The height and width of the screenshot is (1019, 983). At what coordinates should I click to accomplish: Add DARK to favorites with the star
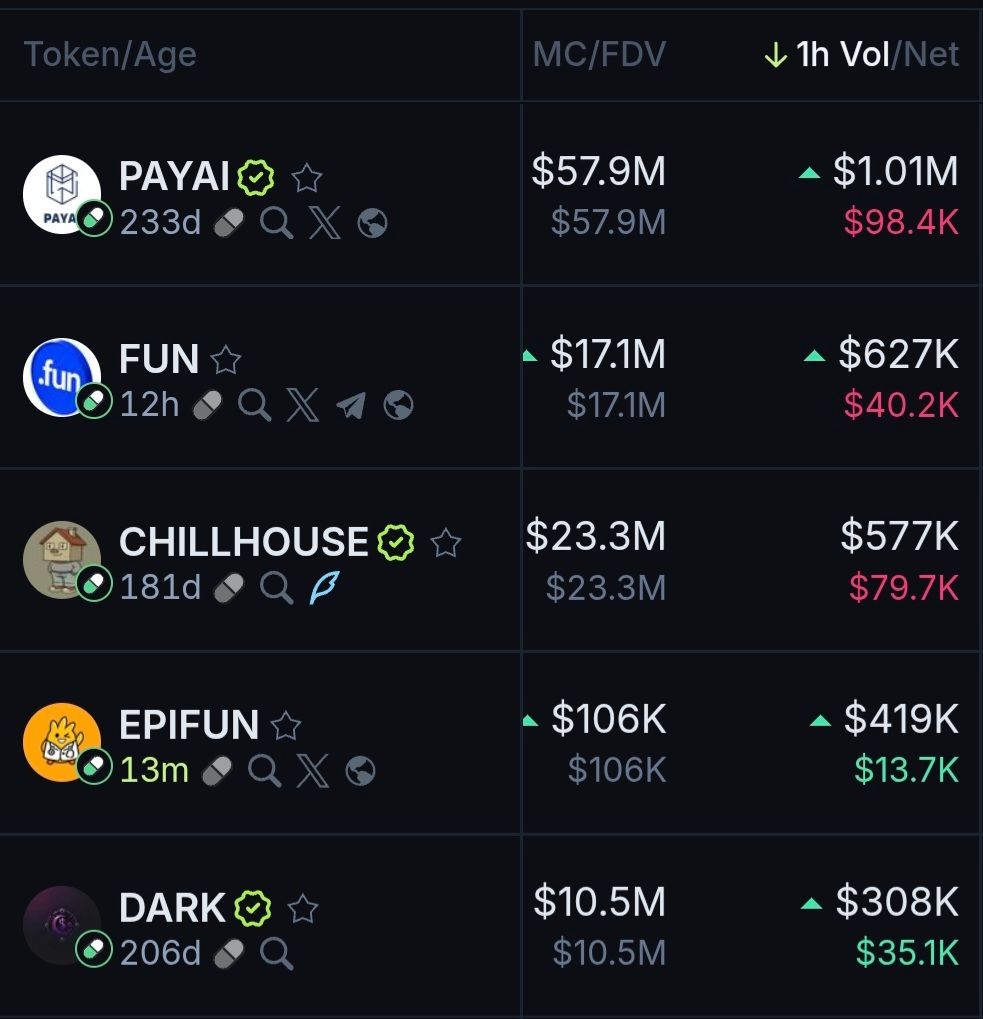click(302, 909)
